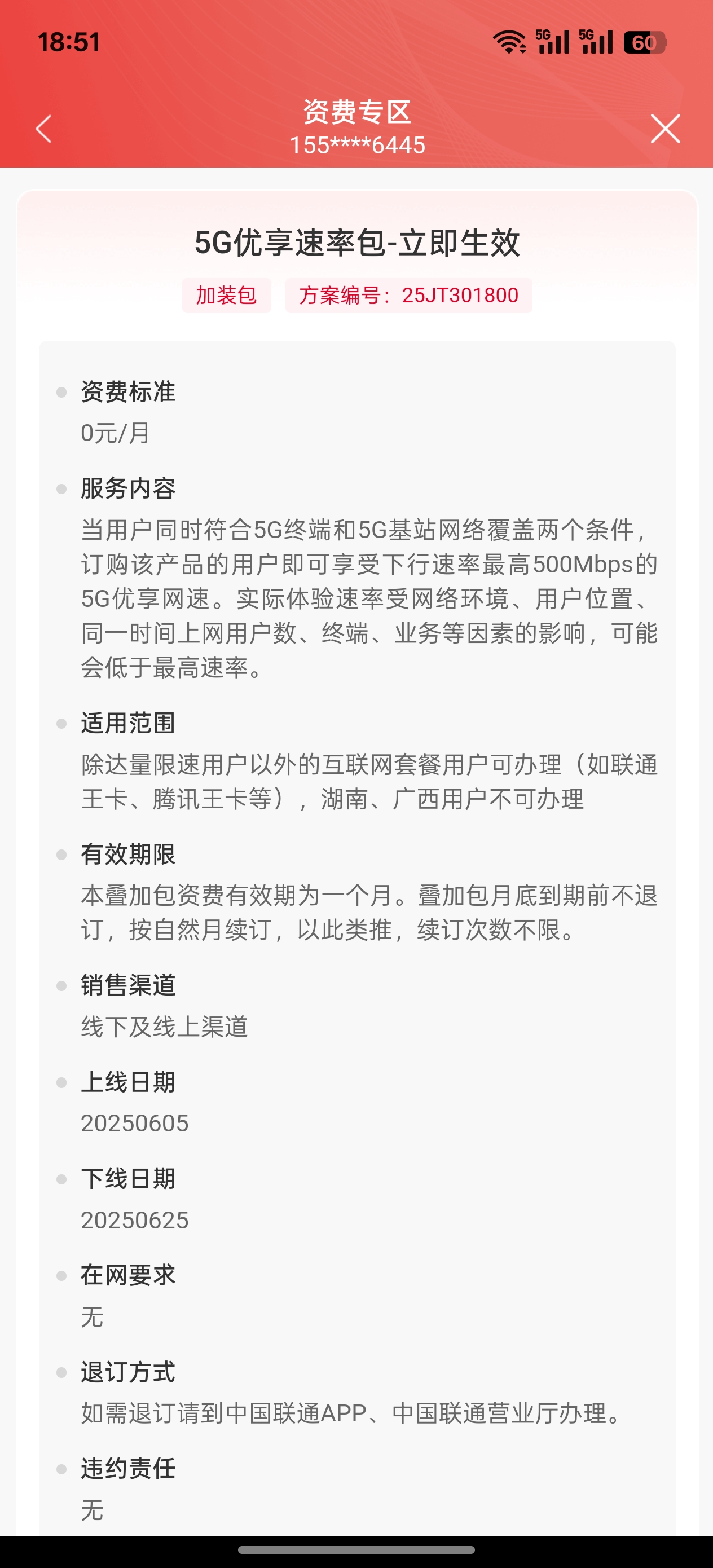Go back using the header arrow
The width and height of the screenshot is (713, 1568).
[x=44, y=129]
